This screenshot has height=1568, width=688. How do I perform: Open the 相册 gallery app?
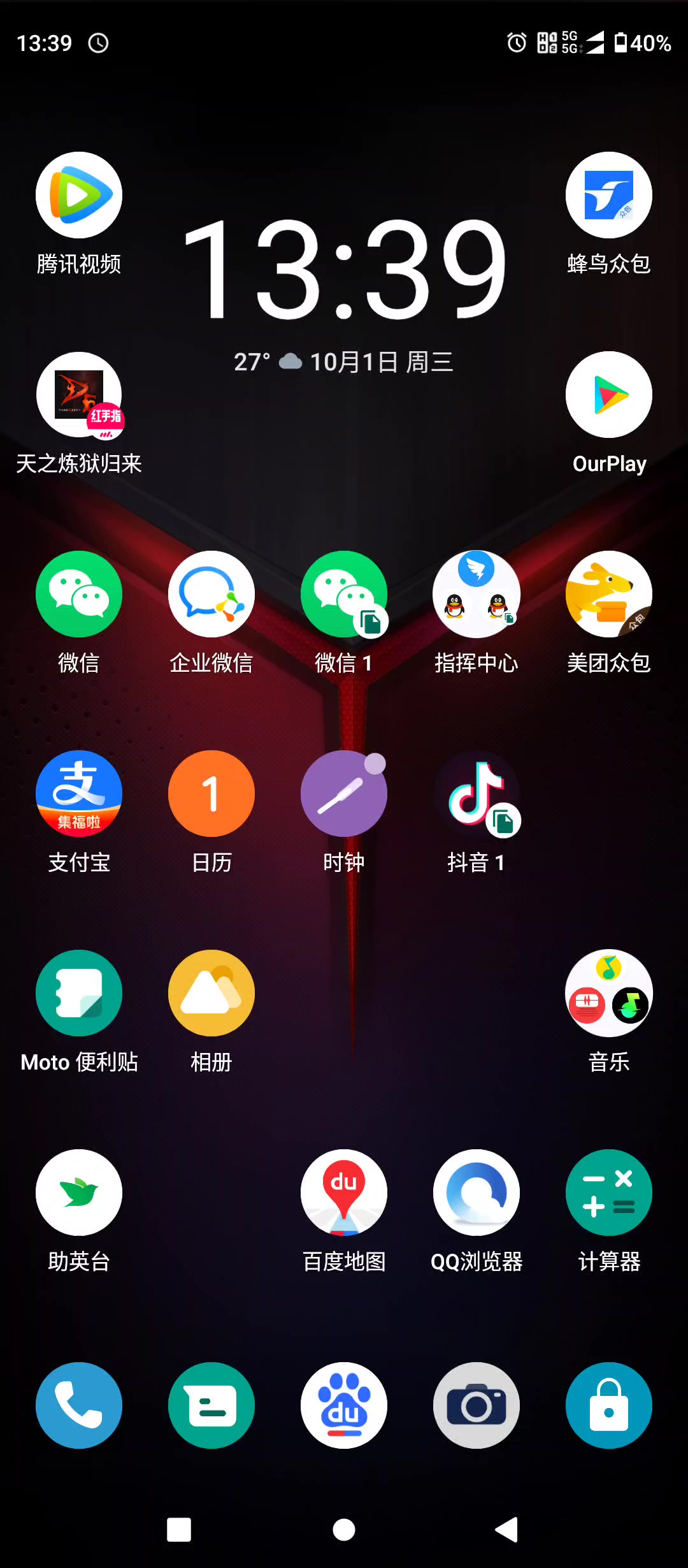point(211,993)
